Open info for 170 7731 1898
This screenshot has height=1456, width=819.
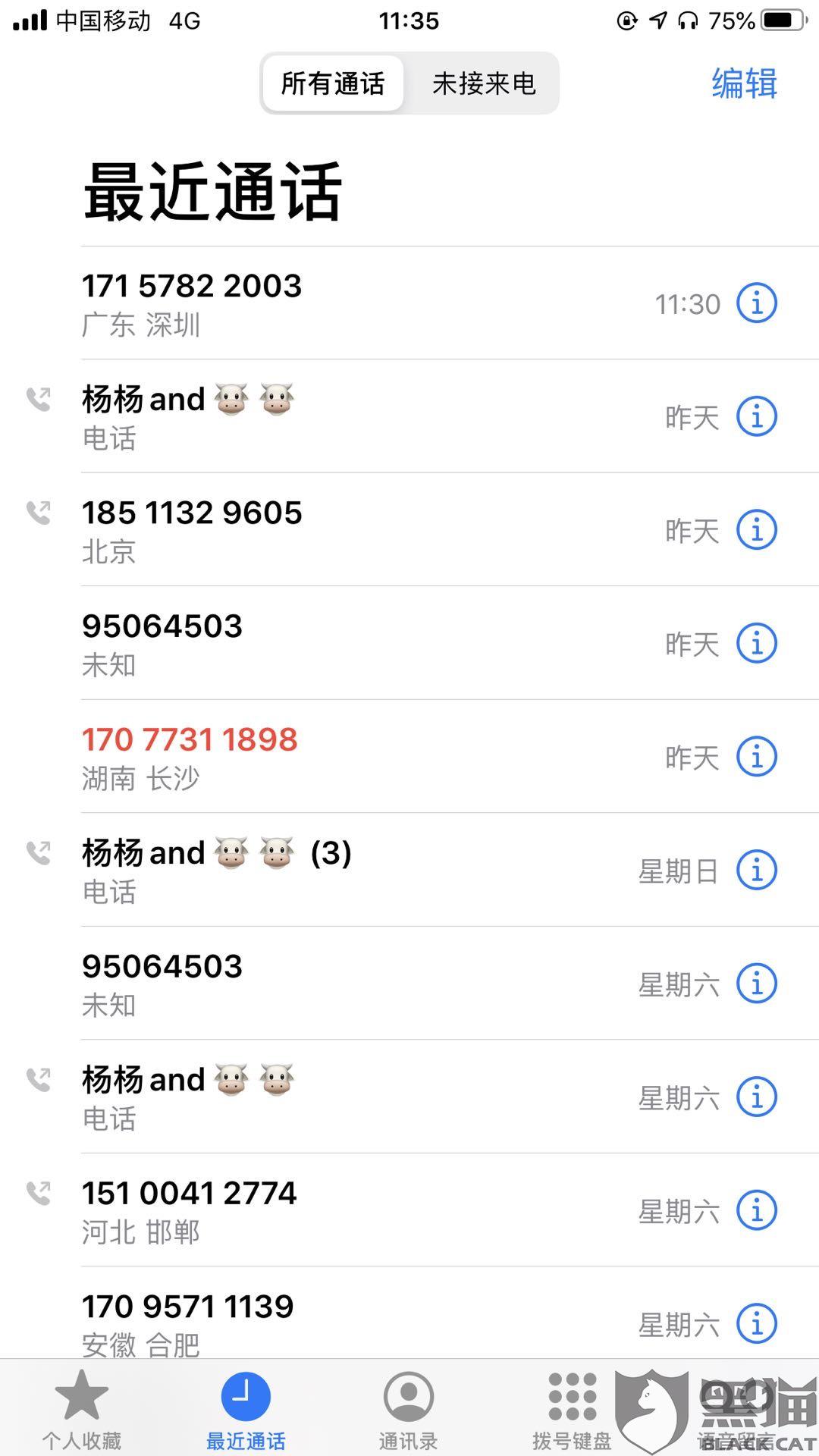[x=757, y=757]
